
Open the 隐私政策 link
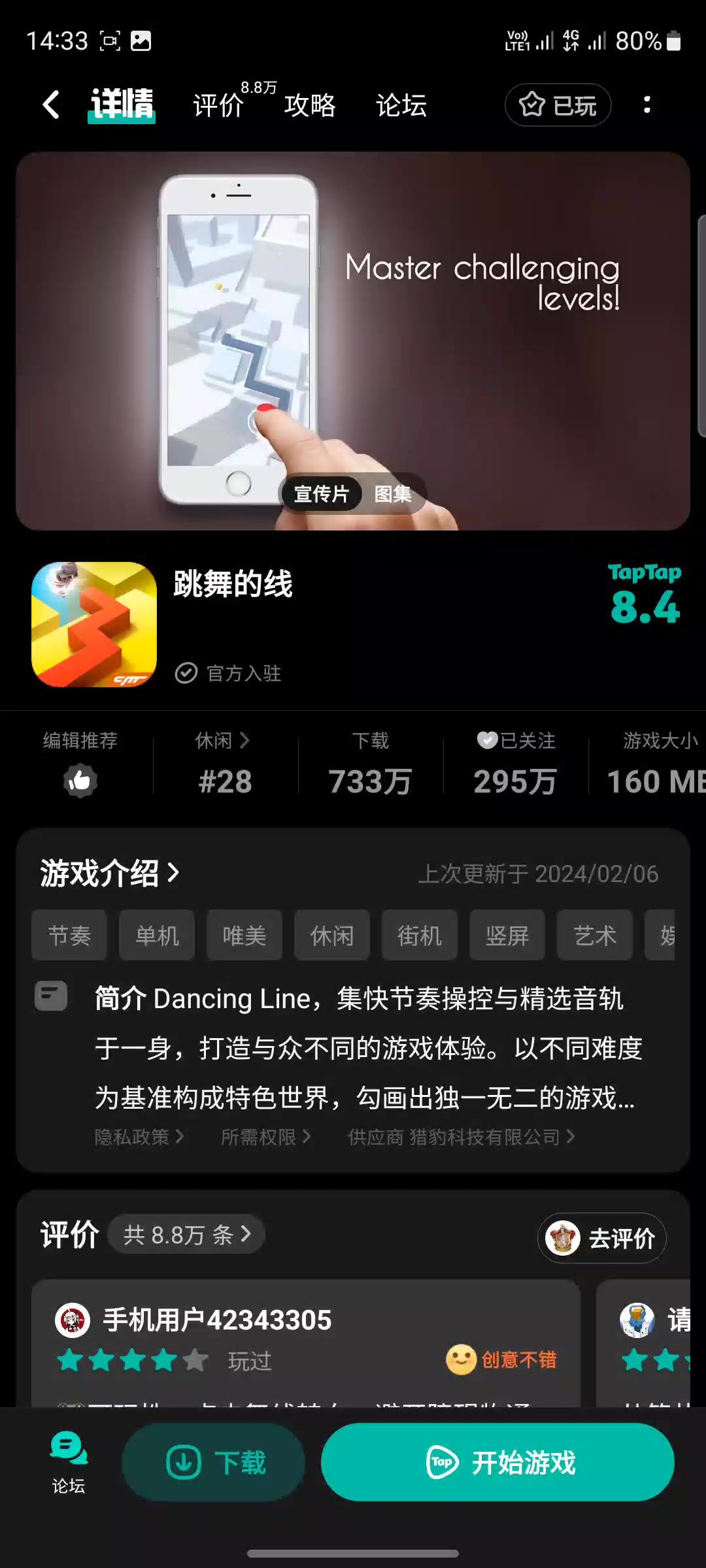click(139, 1137)
